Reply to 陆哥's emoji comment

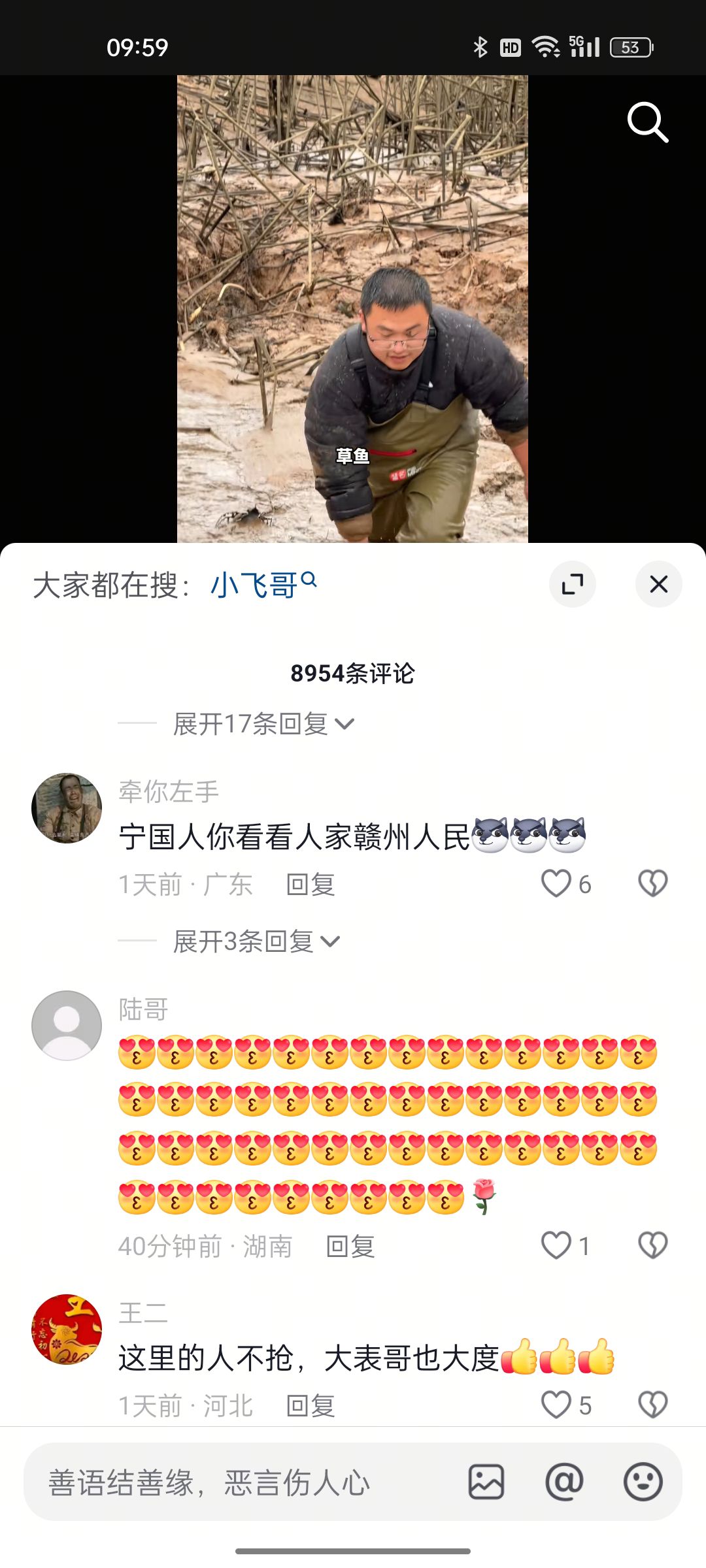(350, 1247)
